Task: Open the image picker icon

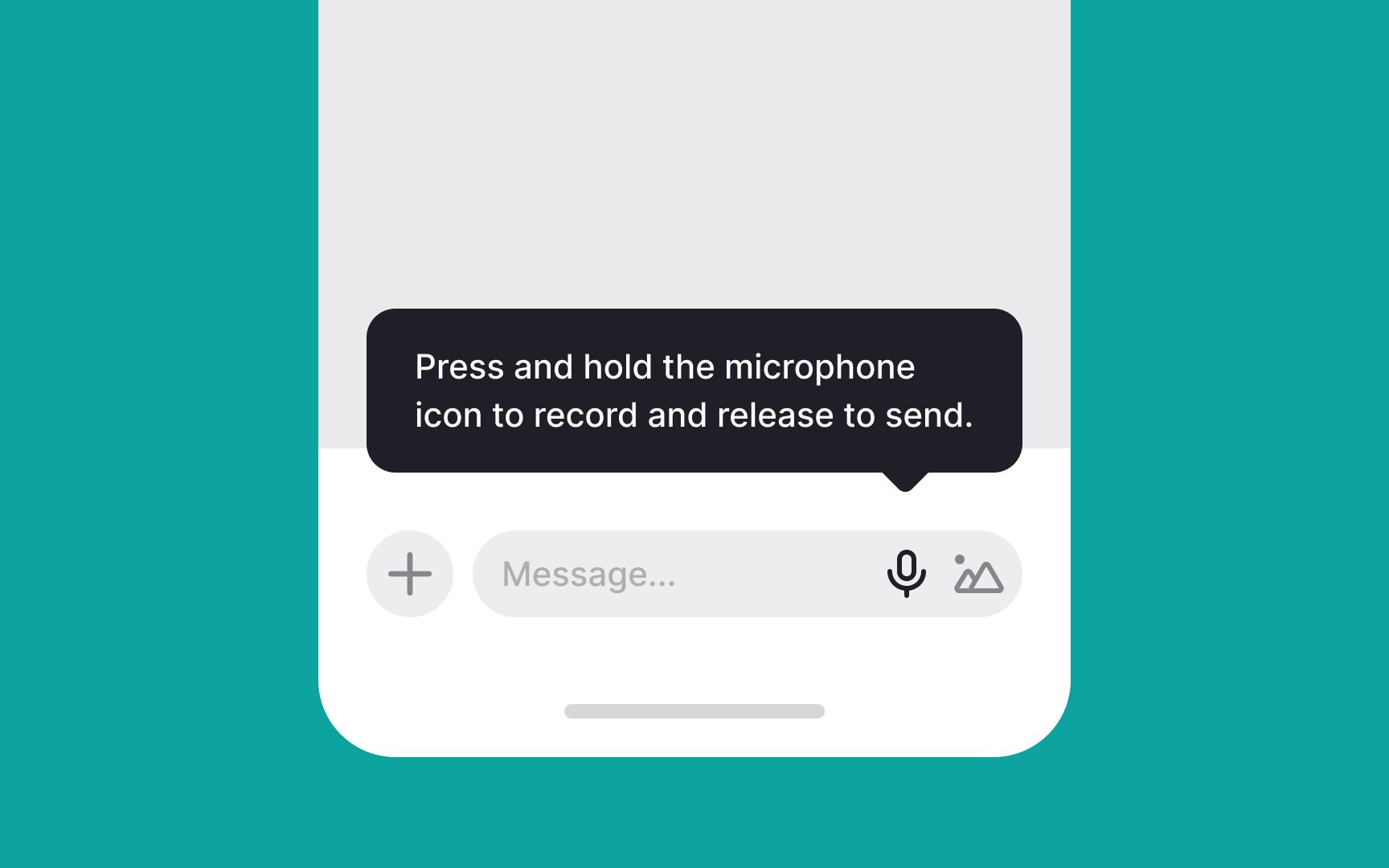Action: tap(978, 574)
